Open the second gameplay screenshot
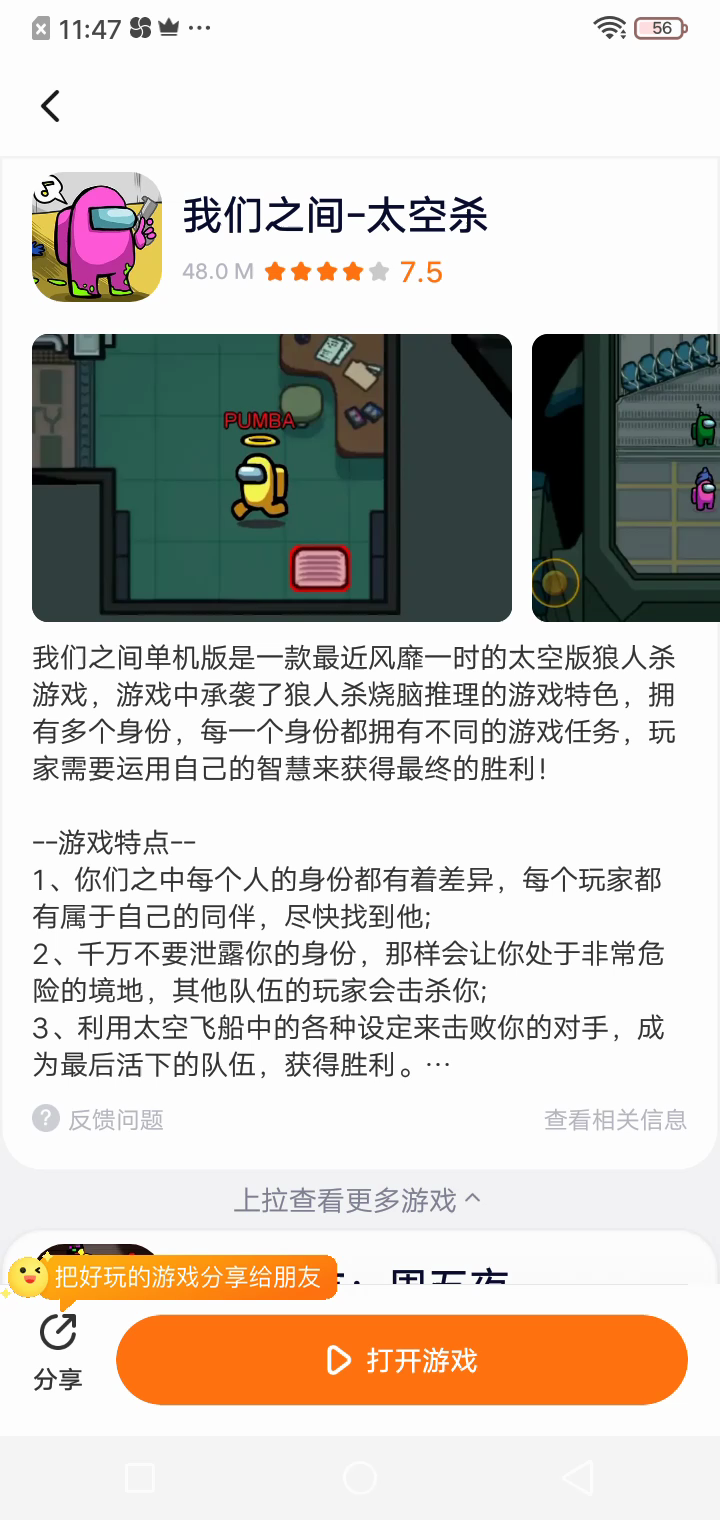This screenshot has height=1520, width=720. click(x=627, y=478)
